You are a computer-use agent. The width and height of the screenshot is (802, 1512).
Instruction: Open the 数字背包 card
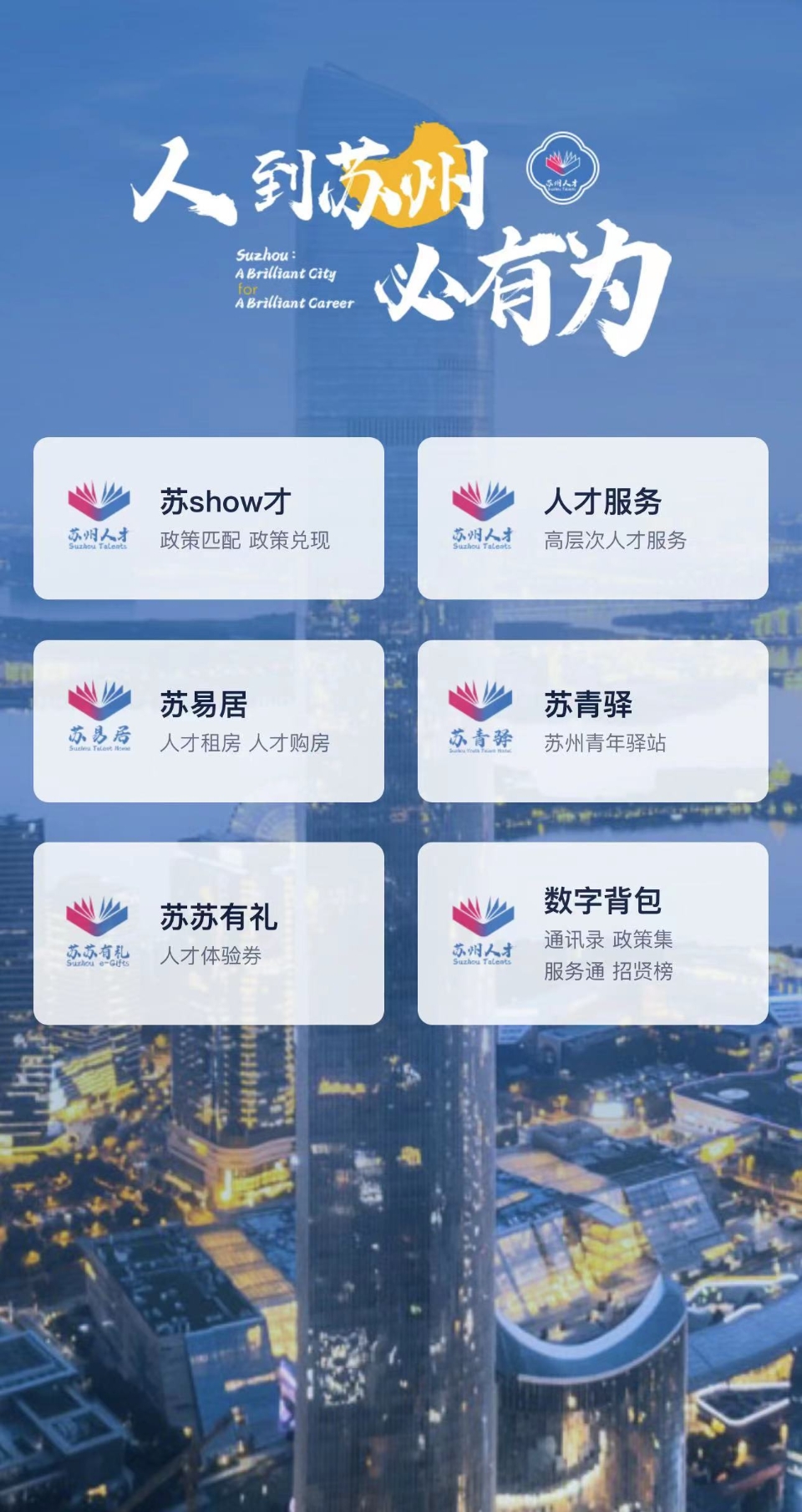tap(592, 934)
